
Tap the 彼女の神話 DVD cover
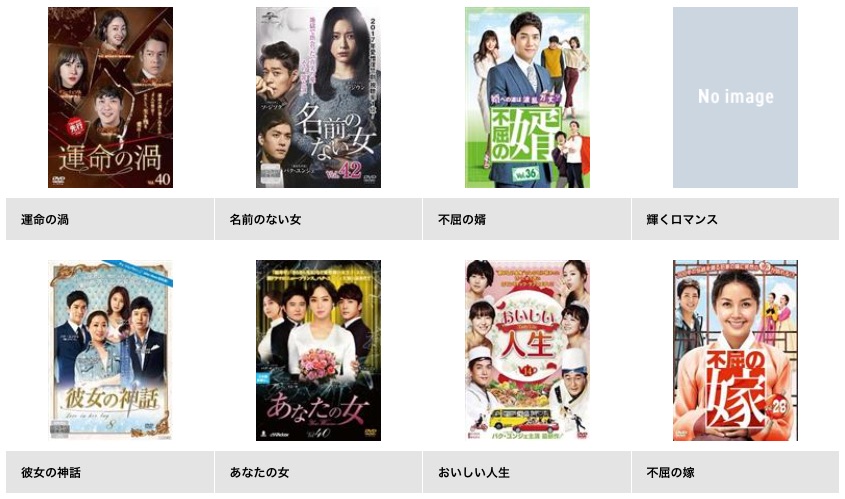[x=110, y=350]
